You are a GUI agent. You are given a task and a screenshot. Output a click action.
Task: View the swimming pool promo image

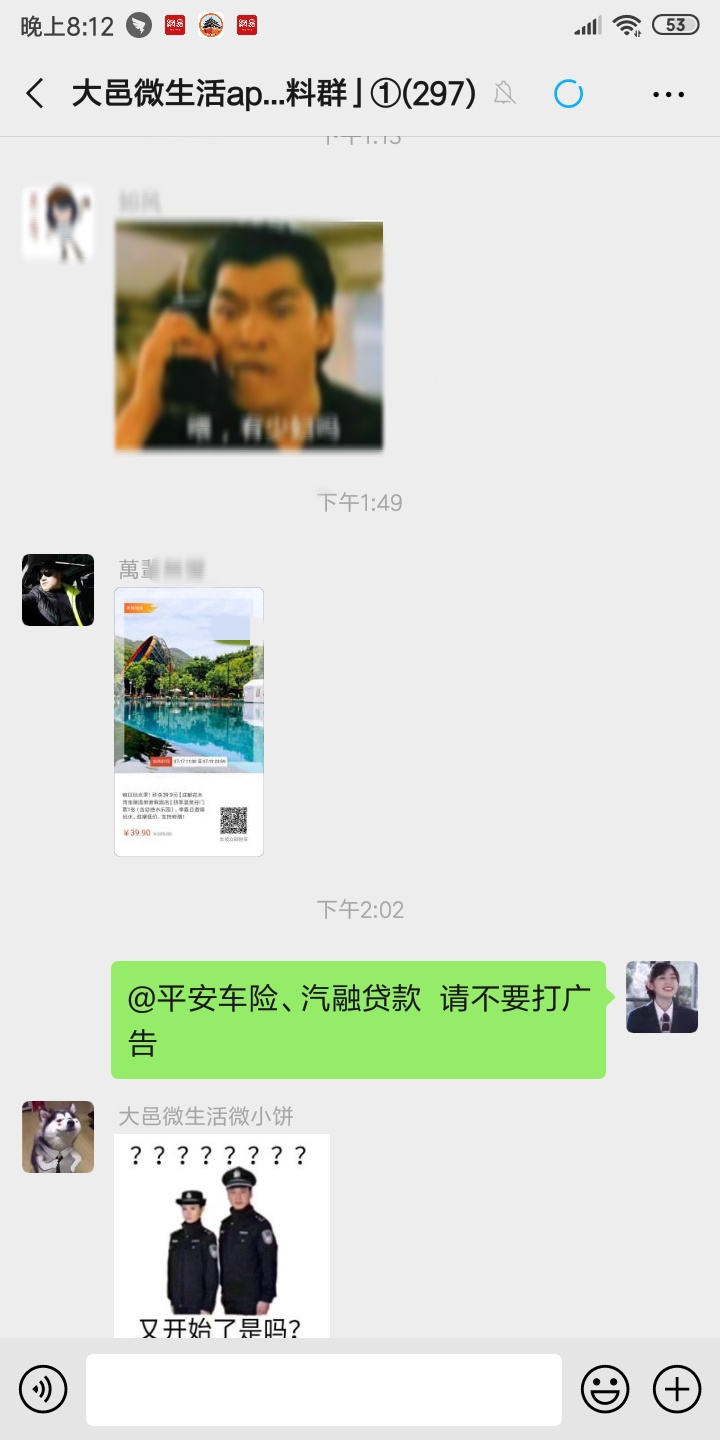[189, 721]
